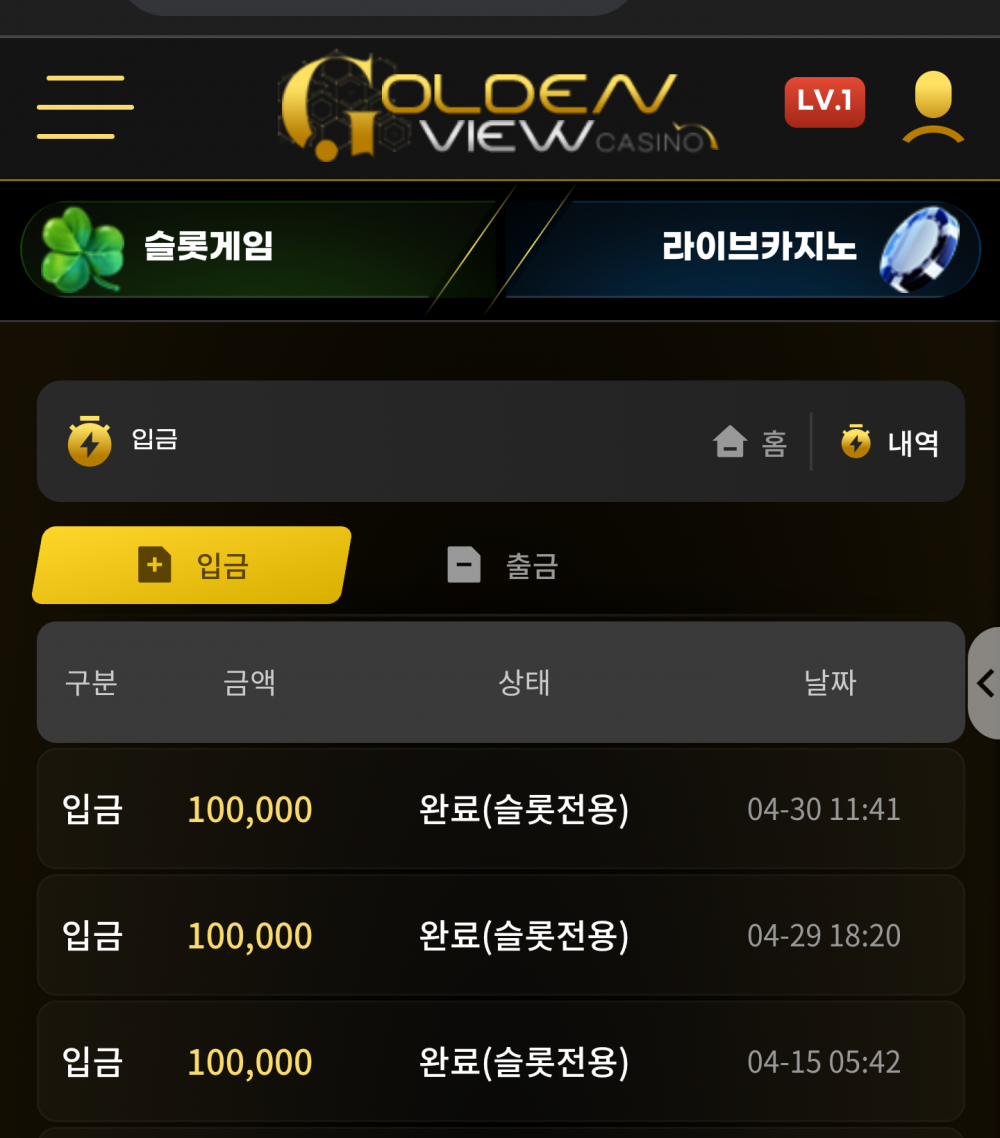This screenshot has width=1000, height=1138.
Task: Expand the side panel arrow handle
Action: pyautogui.click(x=985, y=683)
